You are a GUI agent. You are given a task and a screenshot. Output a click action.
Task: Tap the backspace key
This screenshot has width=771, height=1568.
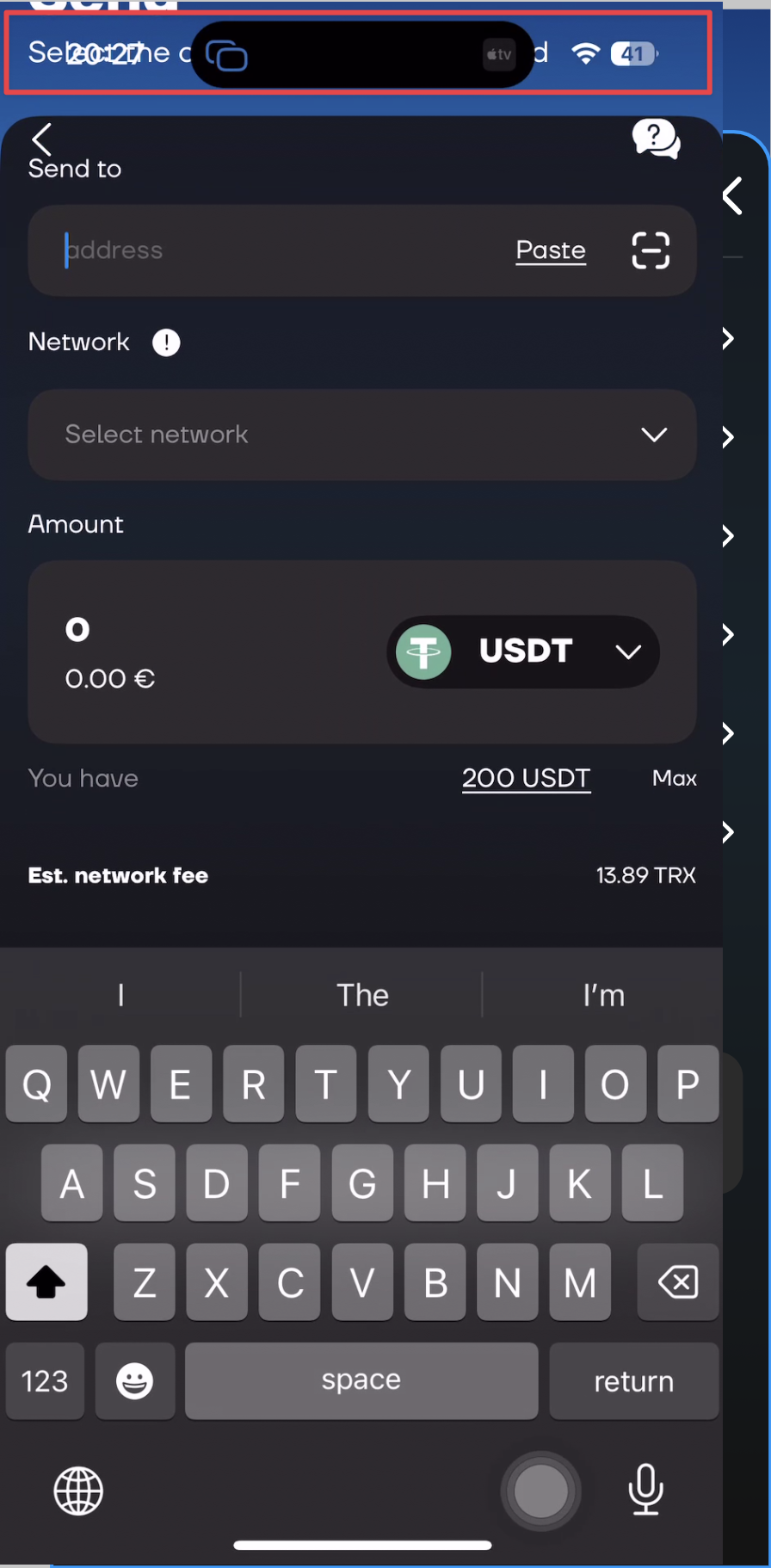coord(677,1282)
